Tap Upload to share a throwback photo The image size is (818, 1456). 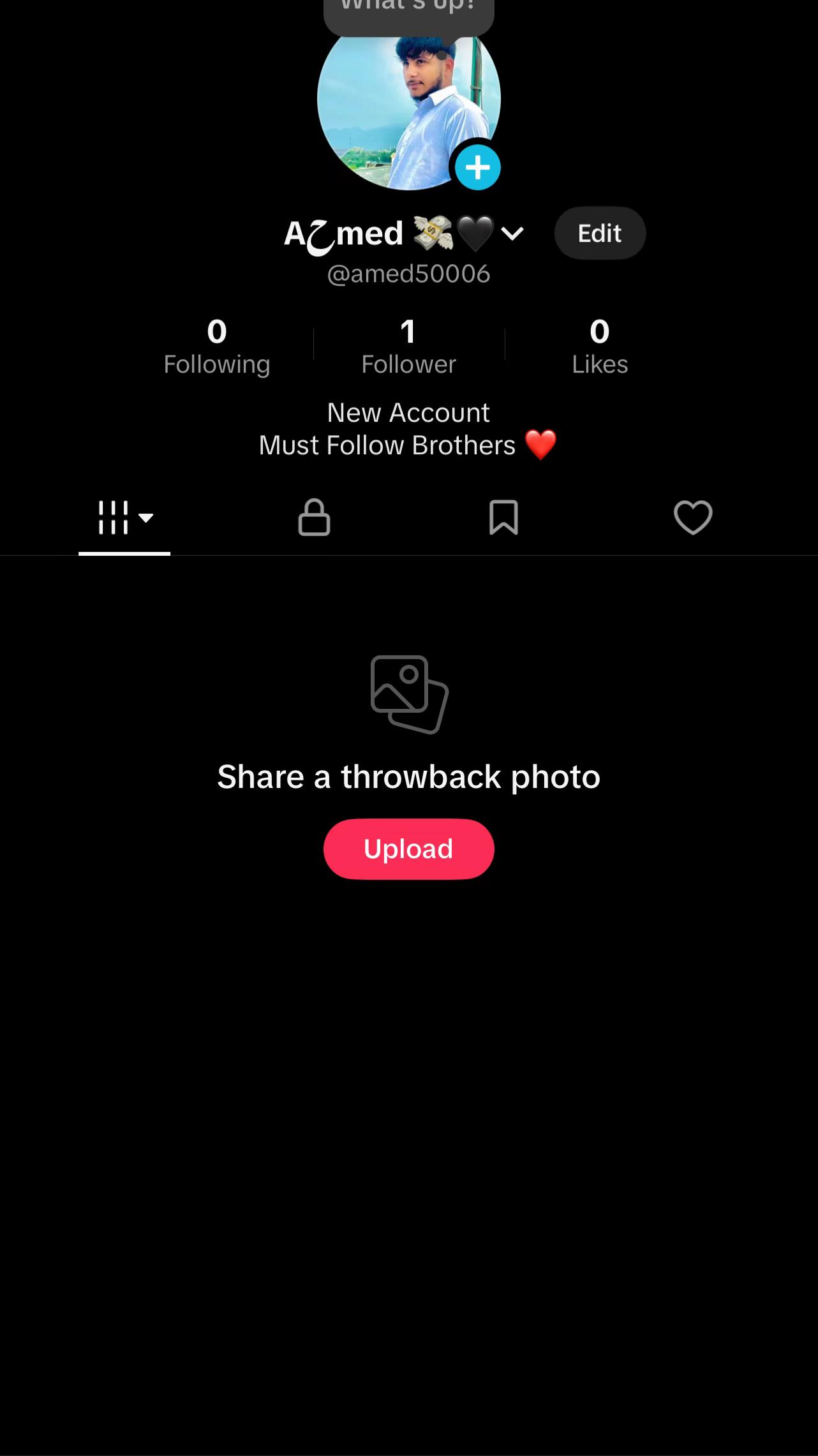[x=408, y=849]
